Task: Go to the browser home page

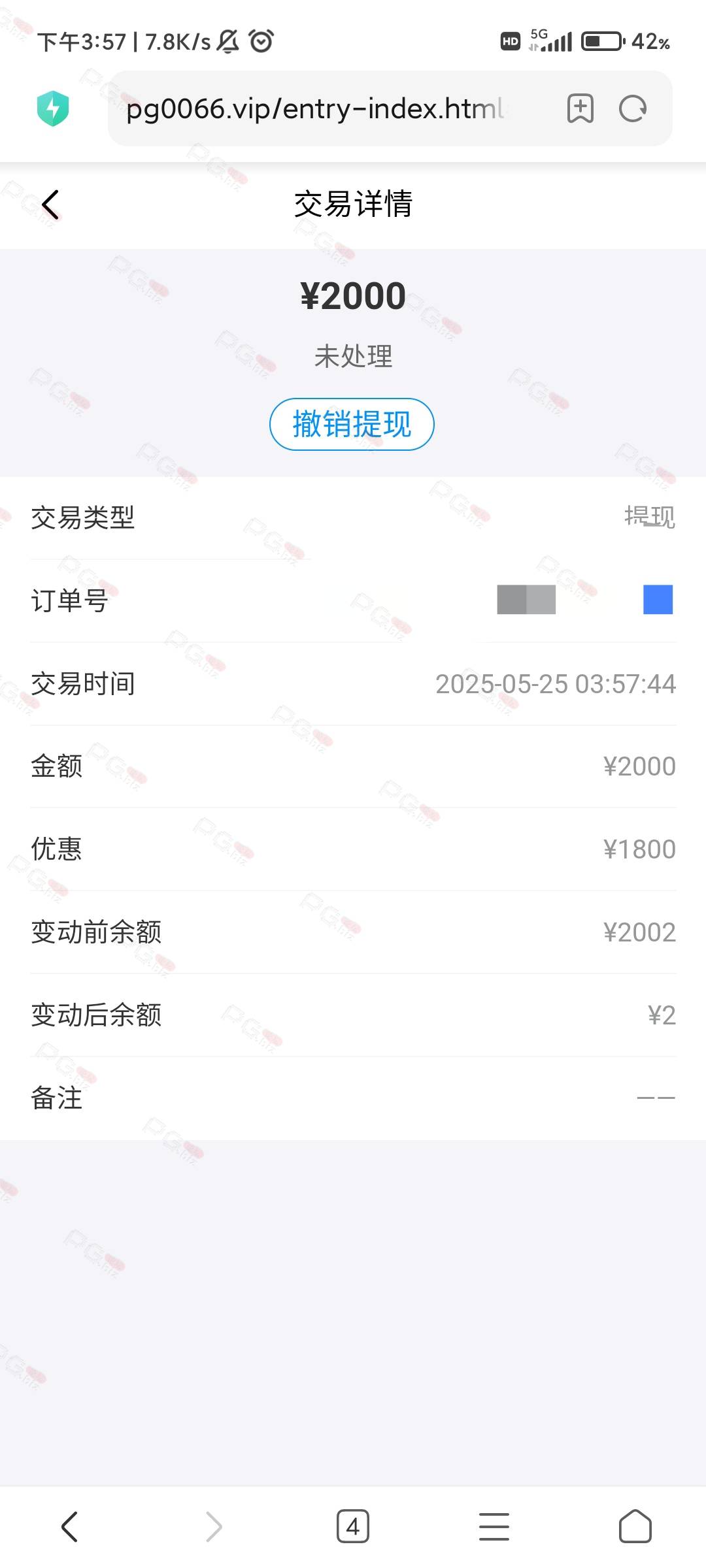Action: (635, 1527)
